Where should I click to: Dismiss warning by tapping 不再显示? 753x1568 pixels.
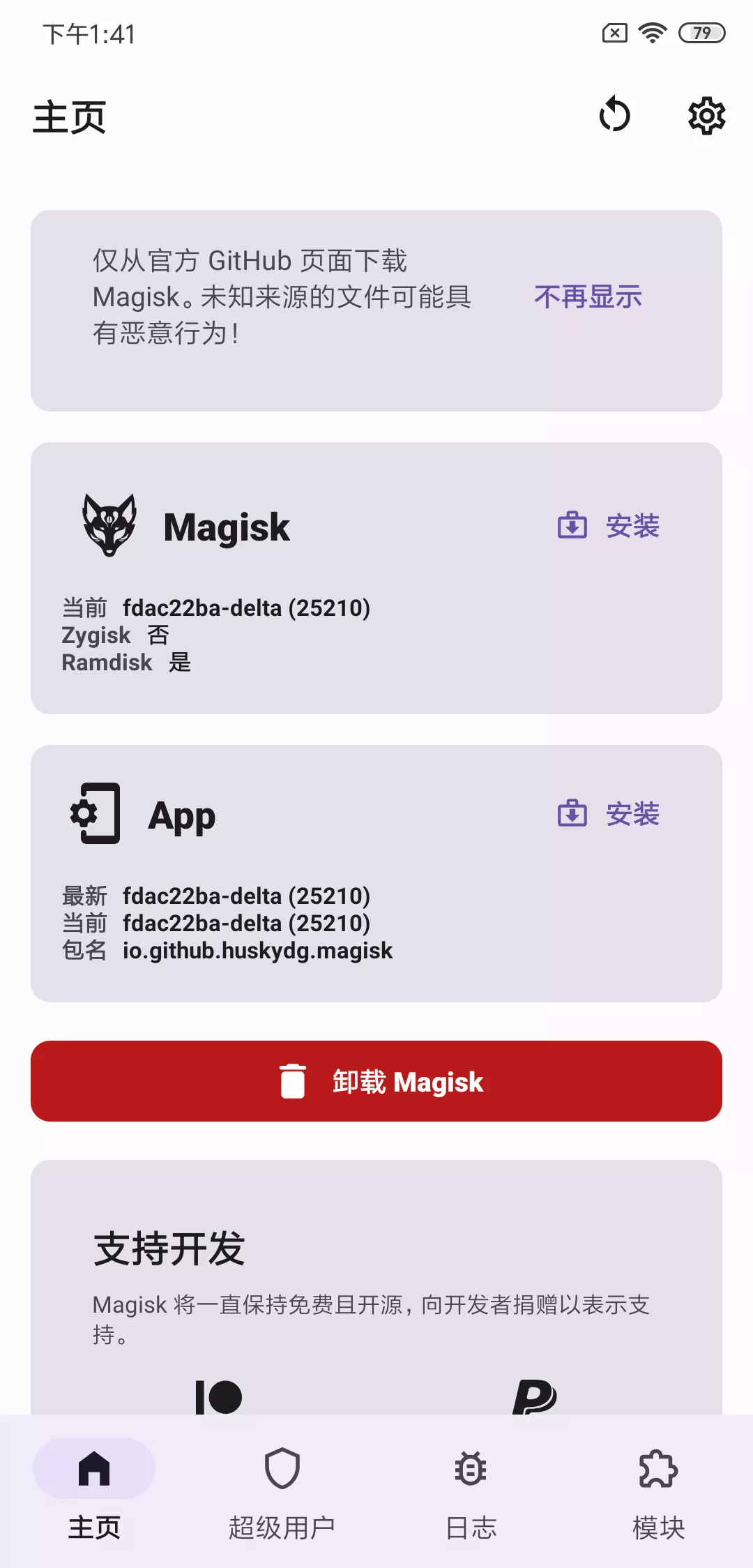tap(588, 297)
